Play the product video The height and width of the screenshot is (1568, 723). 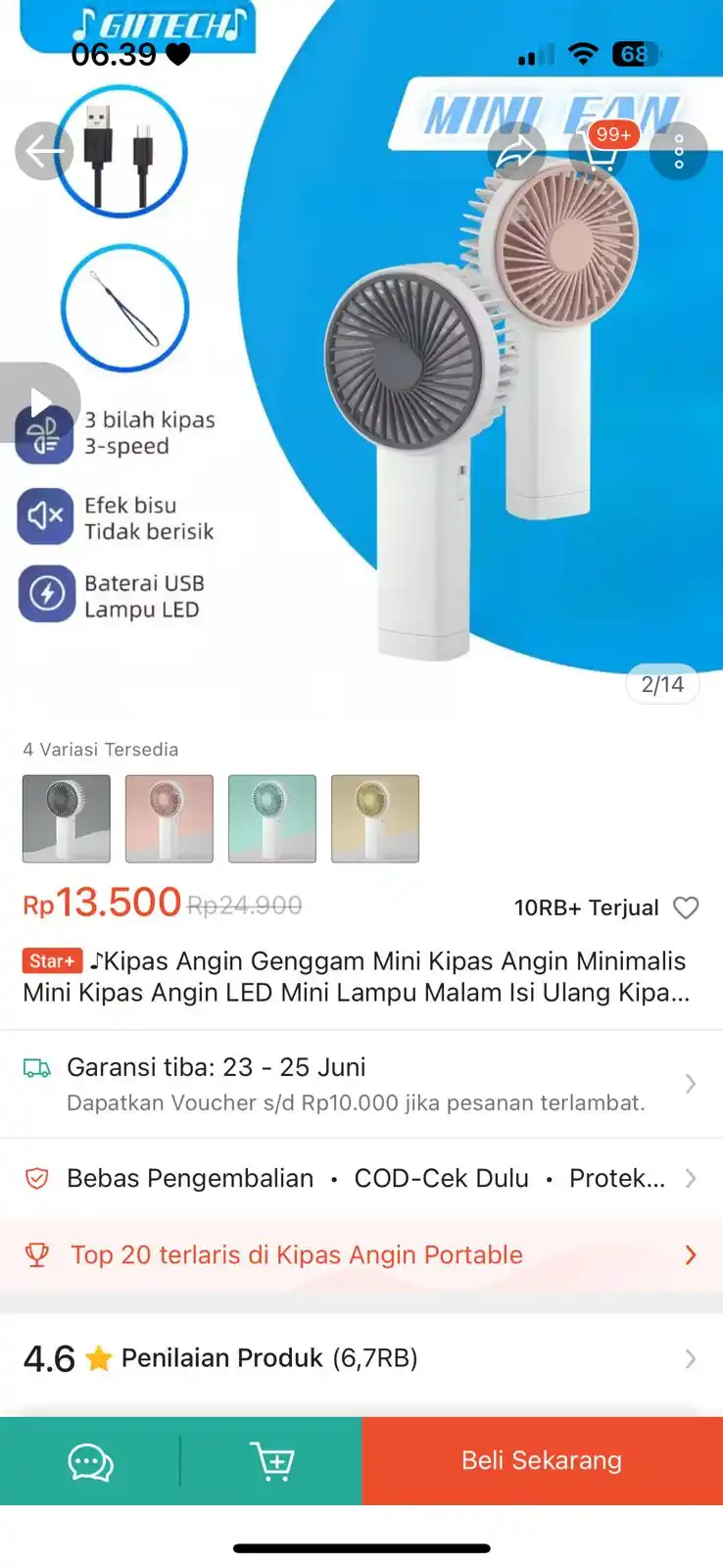[x=41, y=402]
